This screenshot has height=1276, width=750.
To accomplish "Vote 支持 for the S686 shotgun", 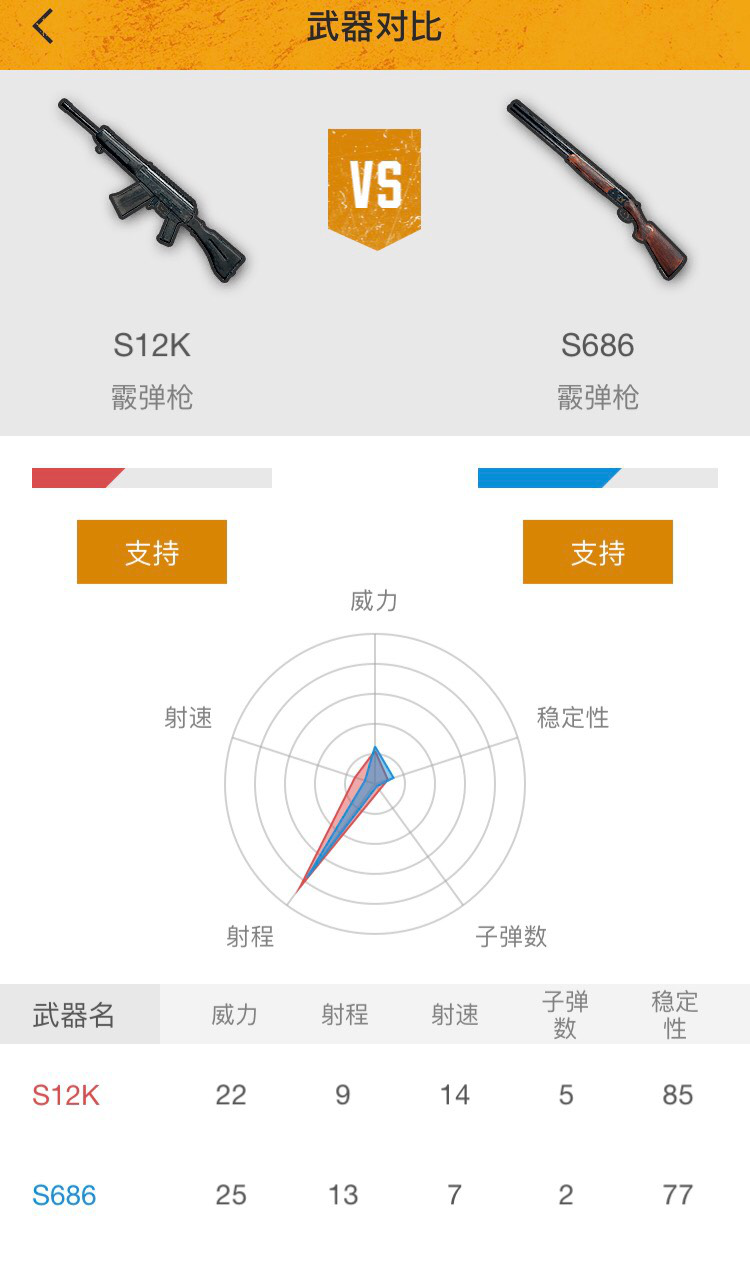I will pyautogui.click(x=597, y=552).
